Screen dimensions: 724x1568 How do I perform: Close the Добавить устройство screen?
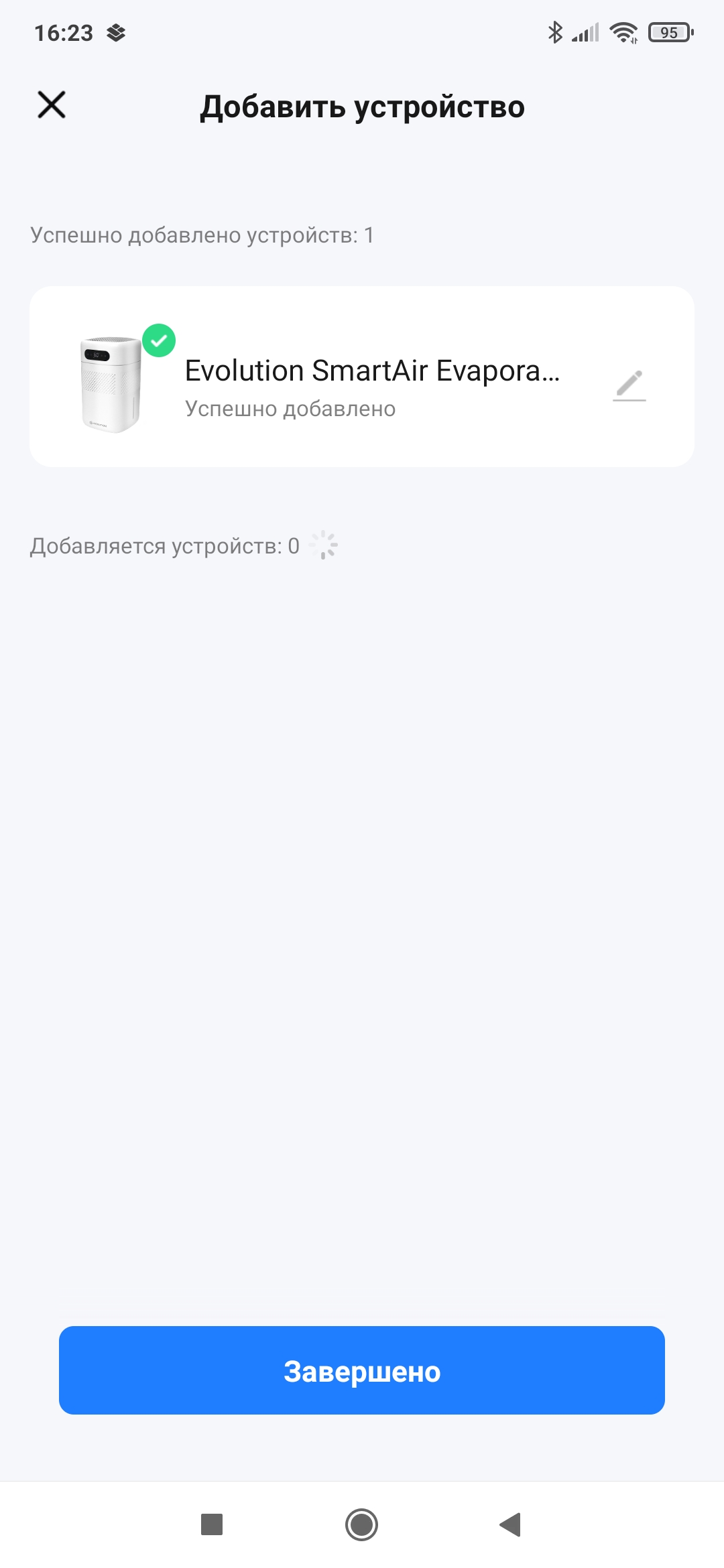coord(52,105)
